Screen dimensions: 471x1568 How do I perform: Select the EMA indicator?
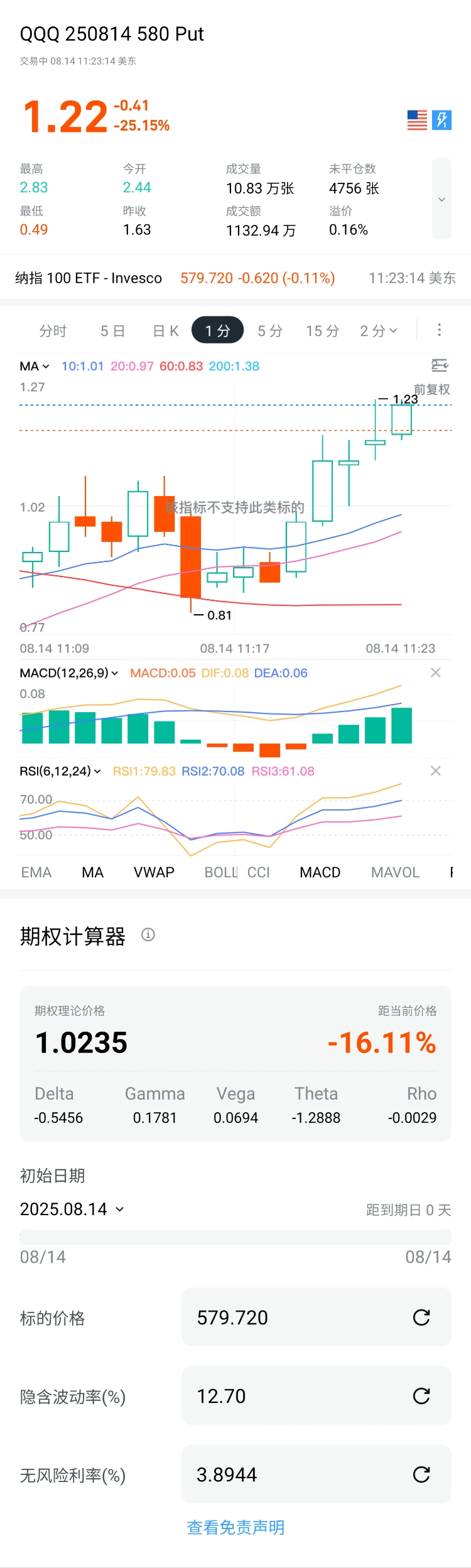tap(36, 872)
